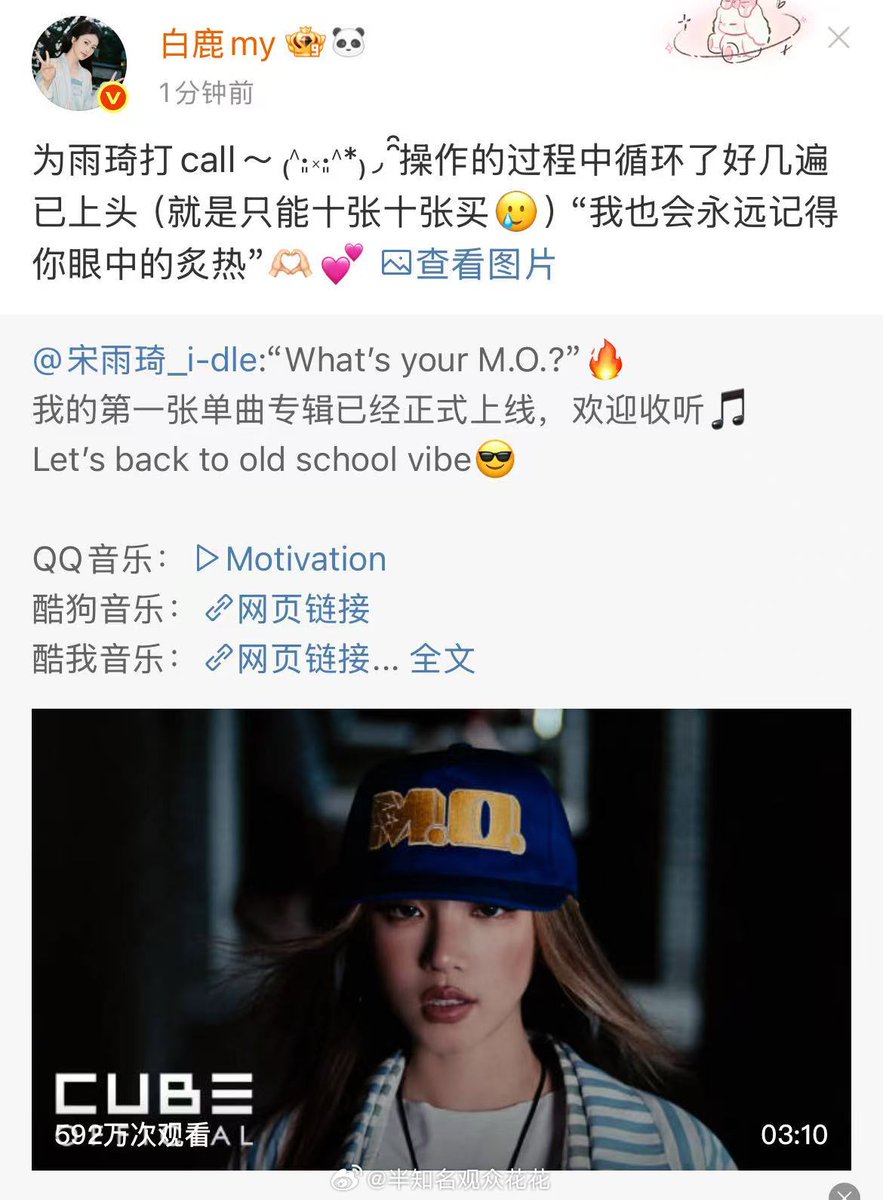883x1200 pixels.
Task: Open the 网页链接 link for 酷狗音乐
Action: click(288, 608)
